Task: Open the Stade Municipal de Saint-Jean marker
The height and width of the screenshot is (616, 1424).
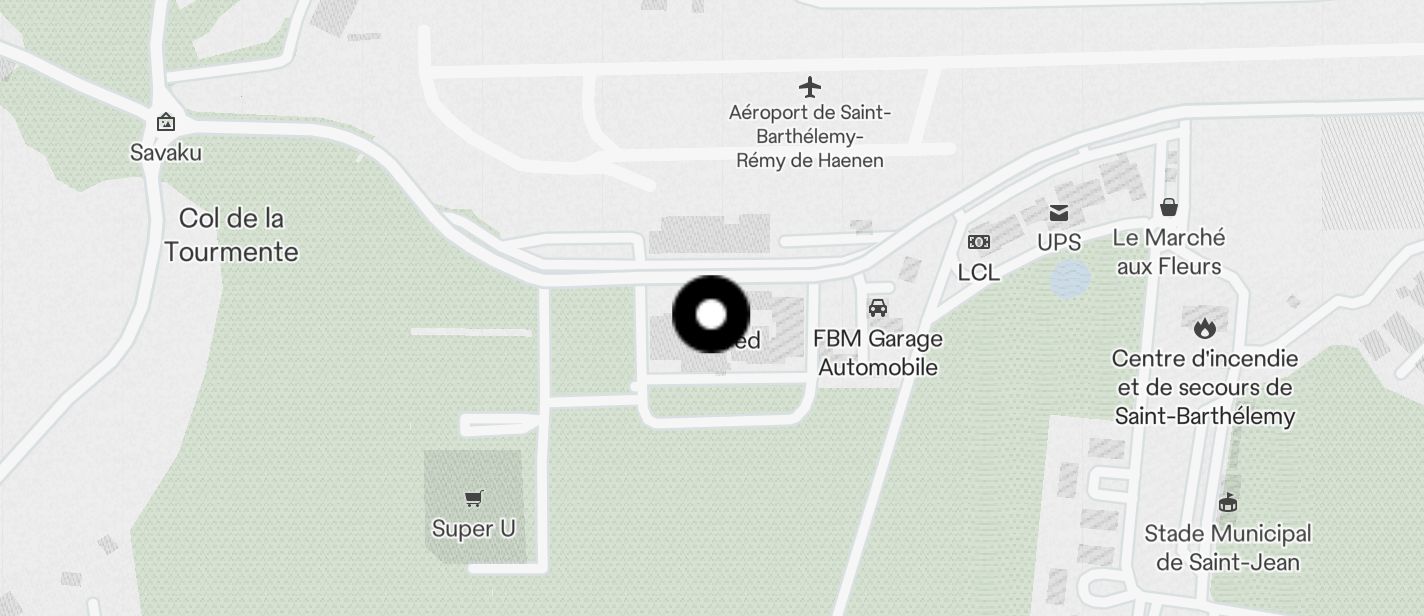Action: (1228, 502)
